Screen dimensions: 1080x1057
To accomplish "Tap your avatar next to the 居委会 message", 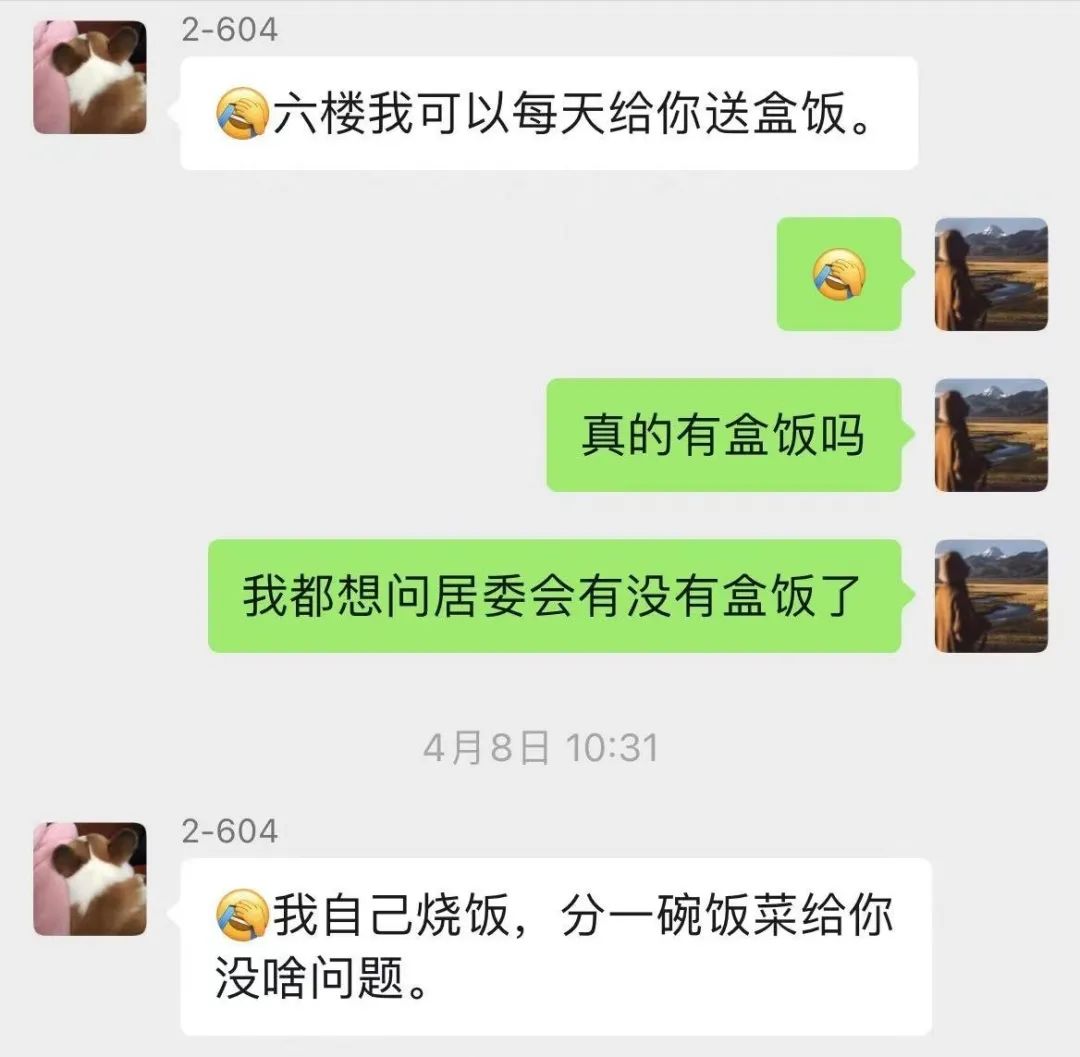I will click(x=991, y=596).
